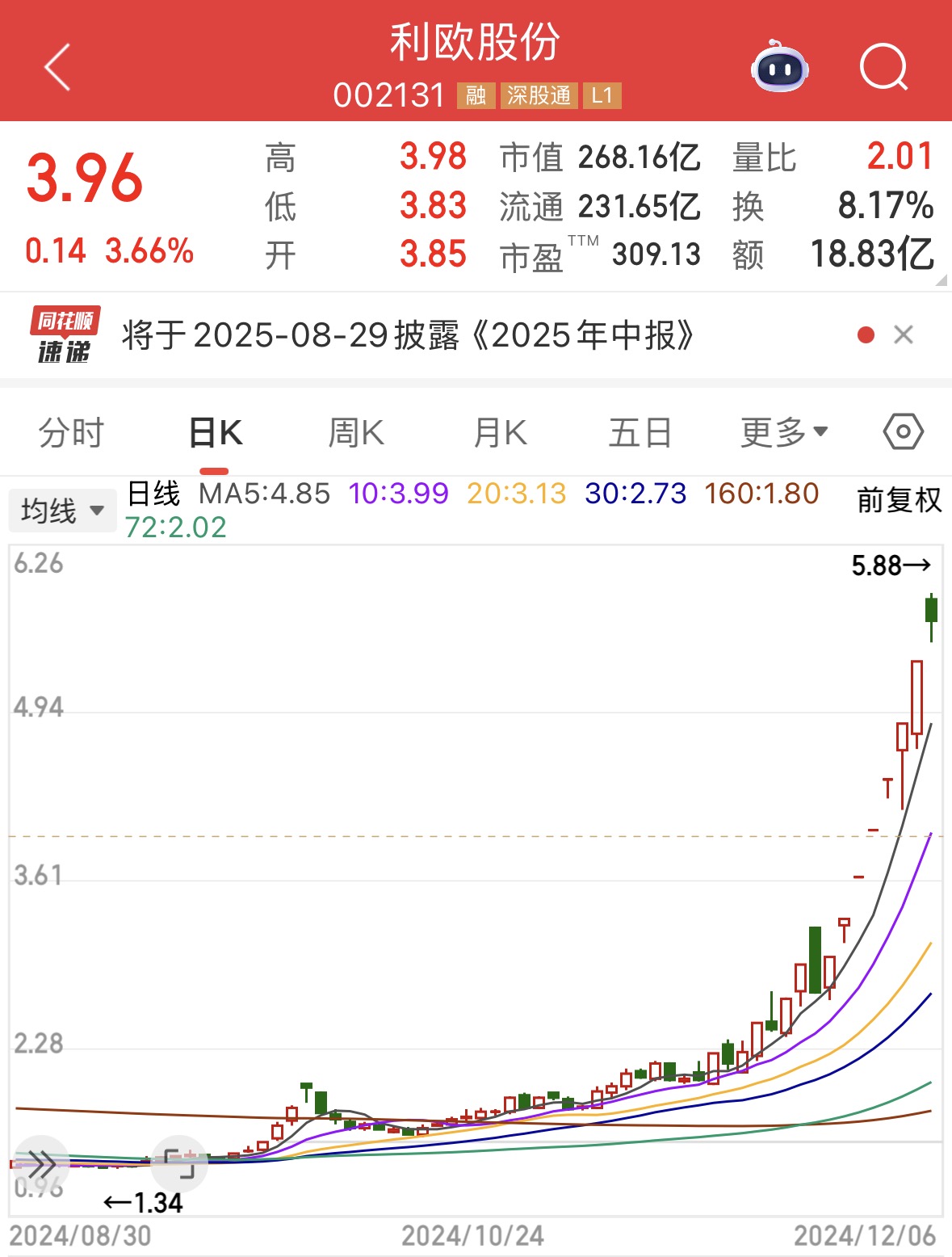View the 五日 chart tab

[x=640, y=433]
